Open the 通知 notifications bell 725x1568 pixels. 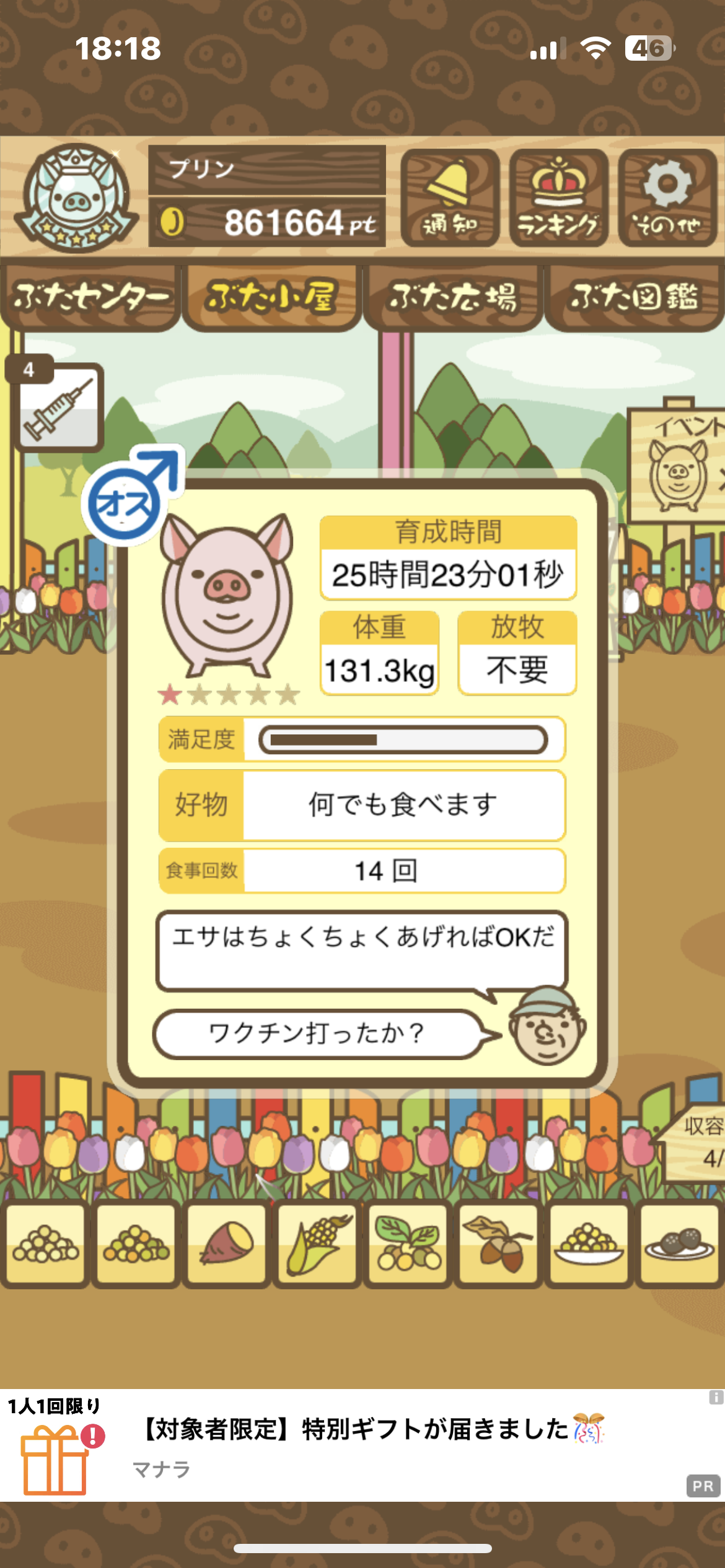click(450, 198)
